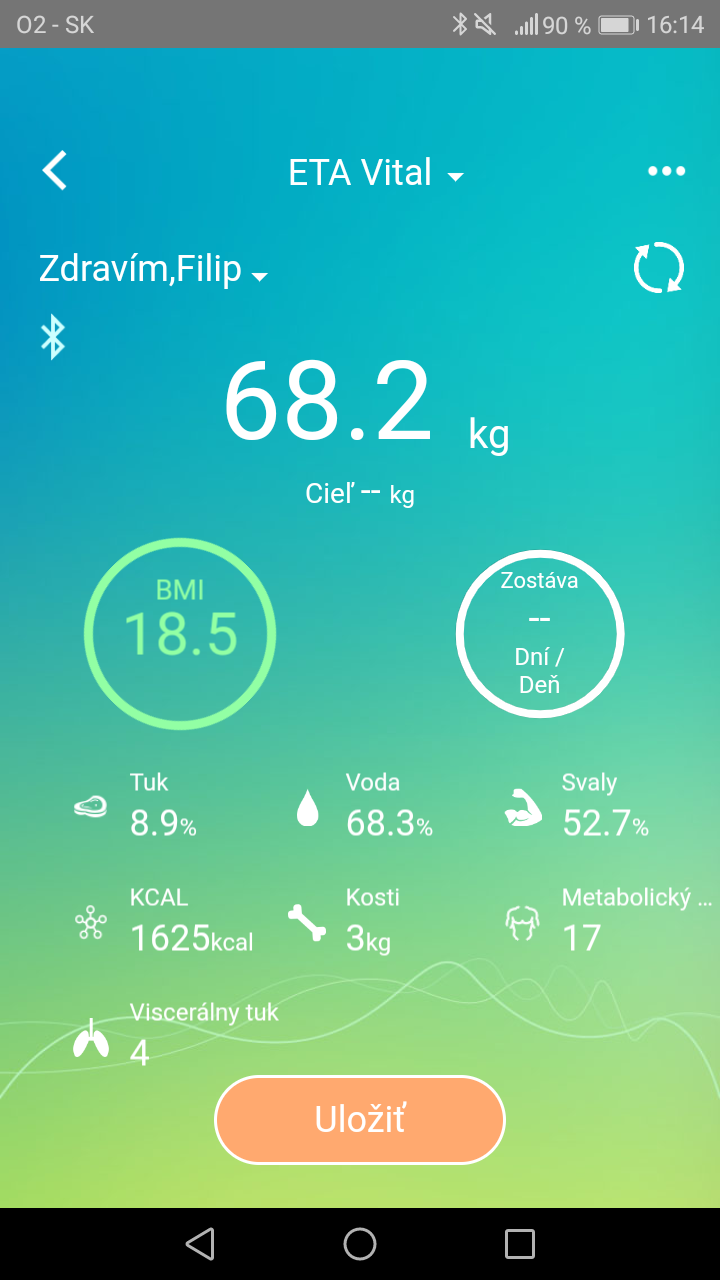720x1280 pixels.
Task: View KCAL metabolism details
Action: (164, 920)
